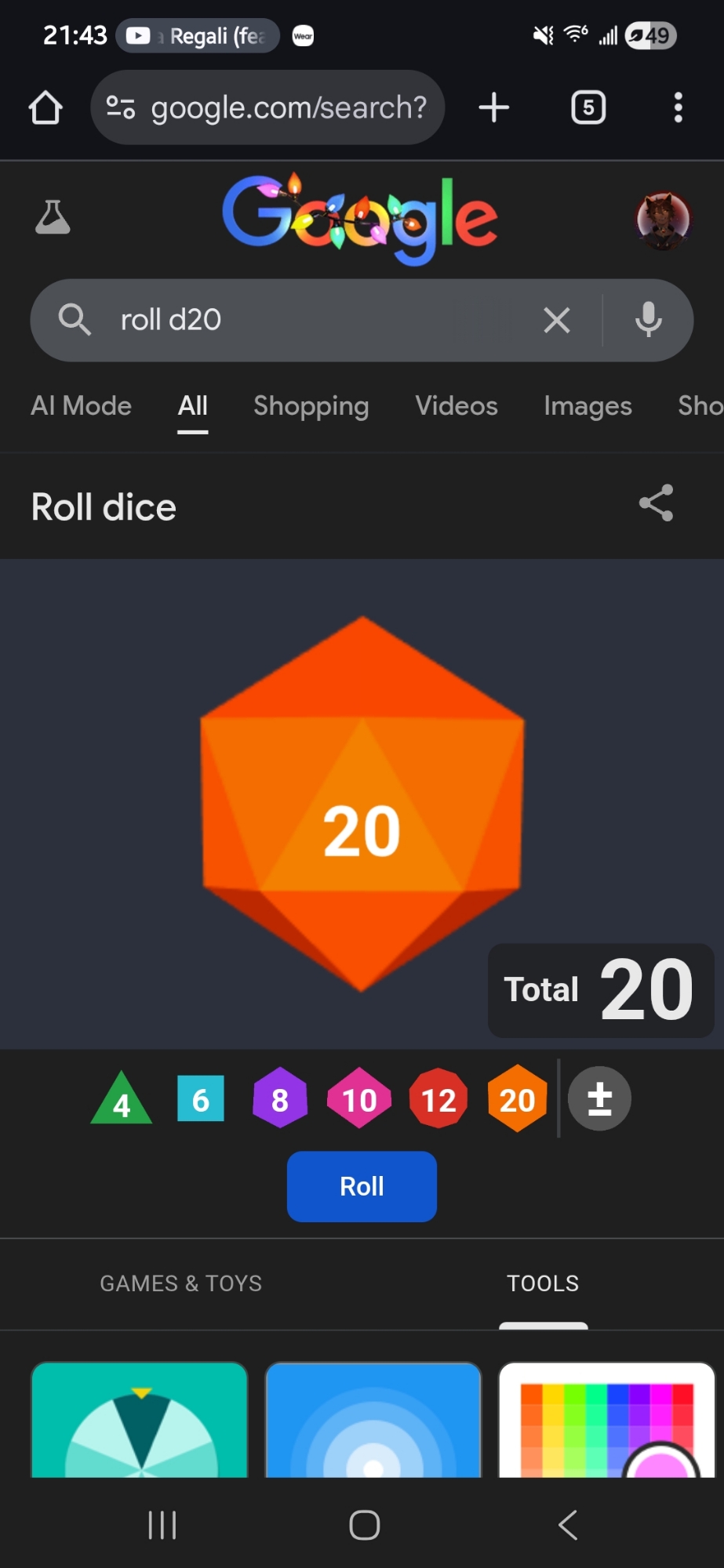Clear the roll d20 search text
The height and width of the screenshot is (1568, 724).
click(x=556, y=320)
